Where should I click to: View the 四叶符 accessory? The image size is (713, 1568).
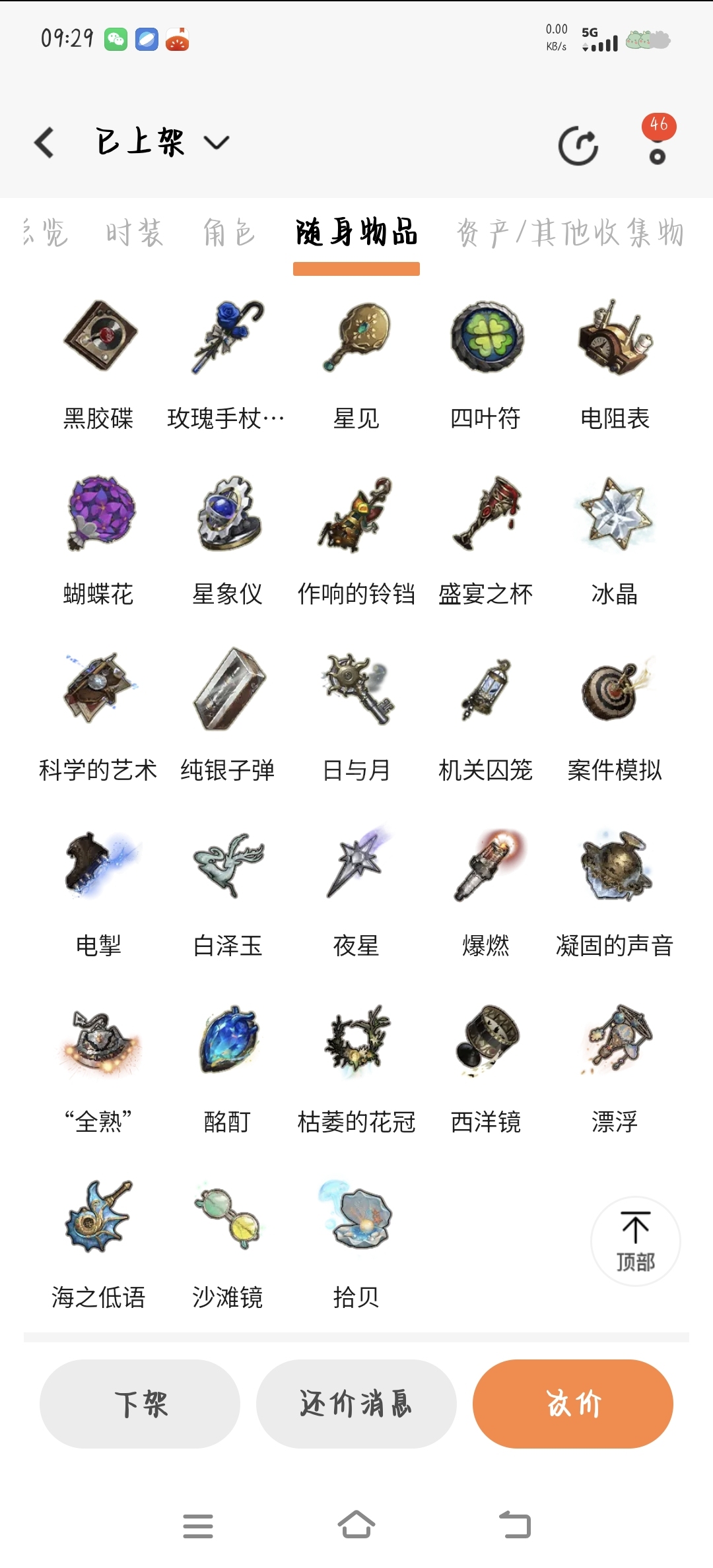click(486, 364)
